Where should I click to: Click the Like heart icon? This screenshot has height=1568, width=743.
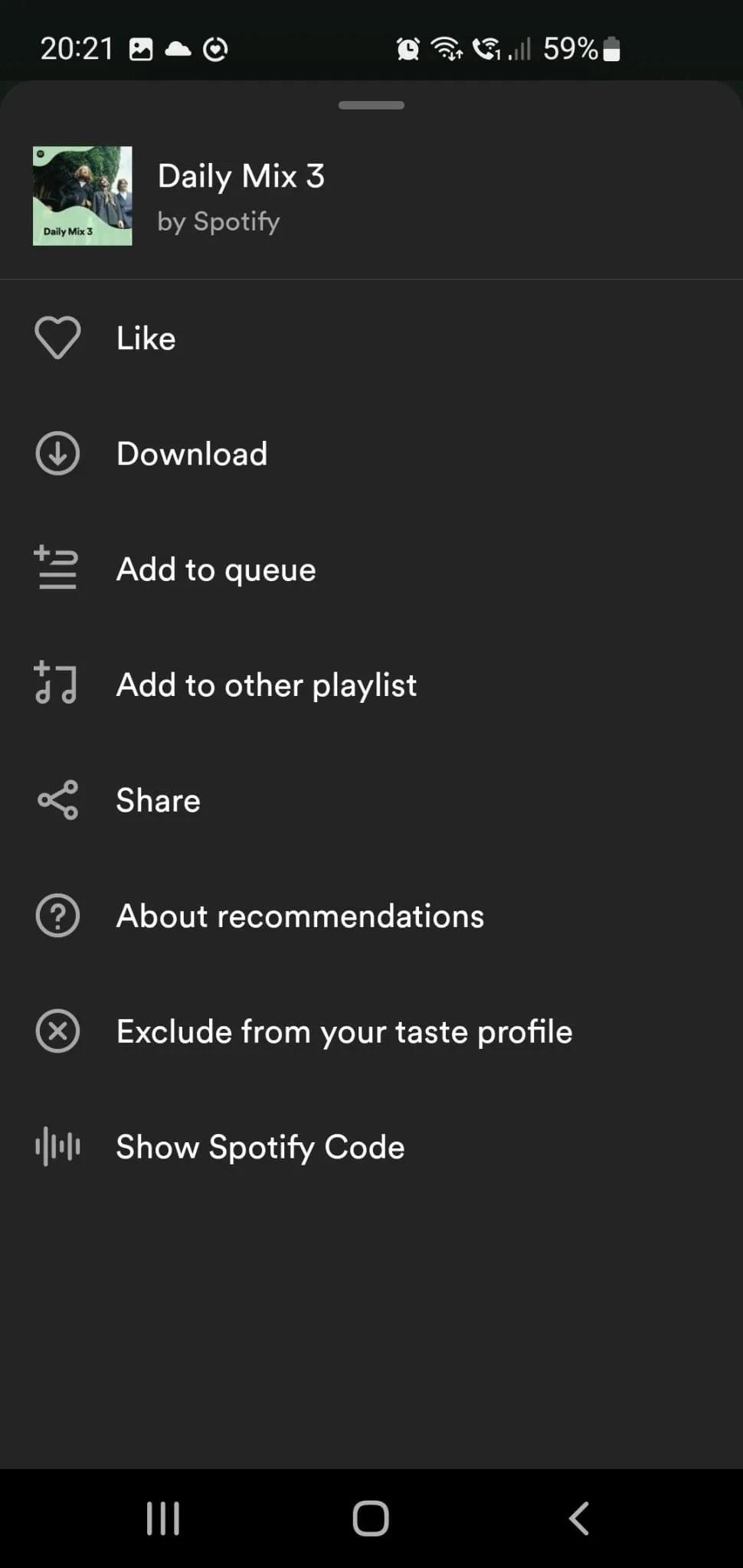click(x=57, y=337)
